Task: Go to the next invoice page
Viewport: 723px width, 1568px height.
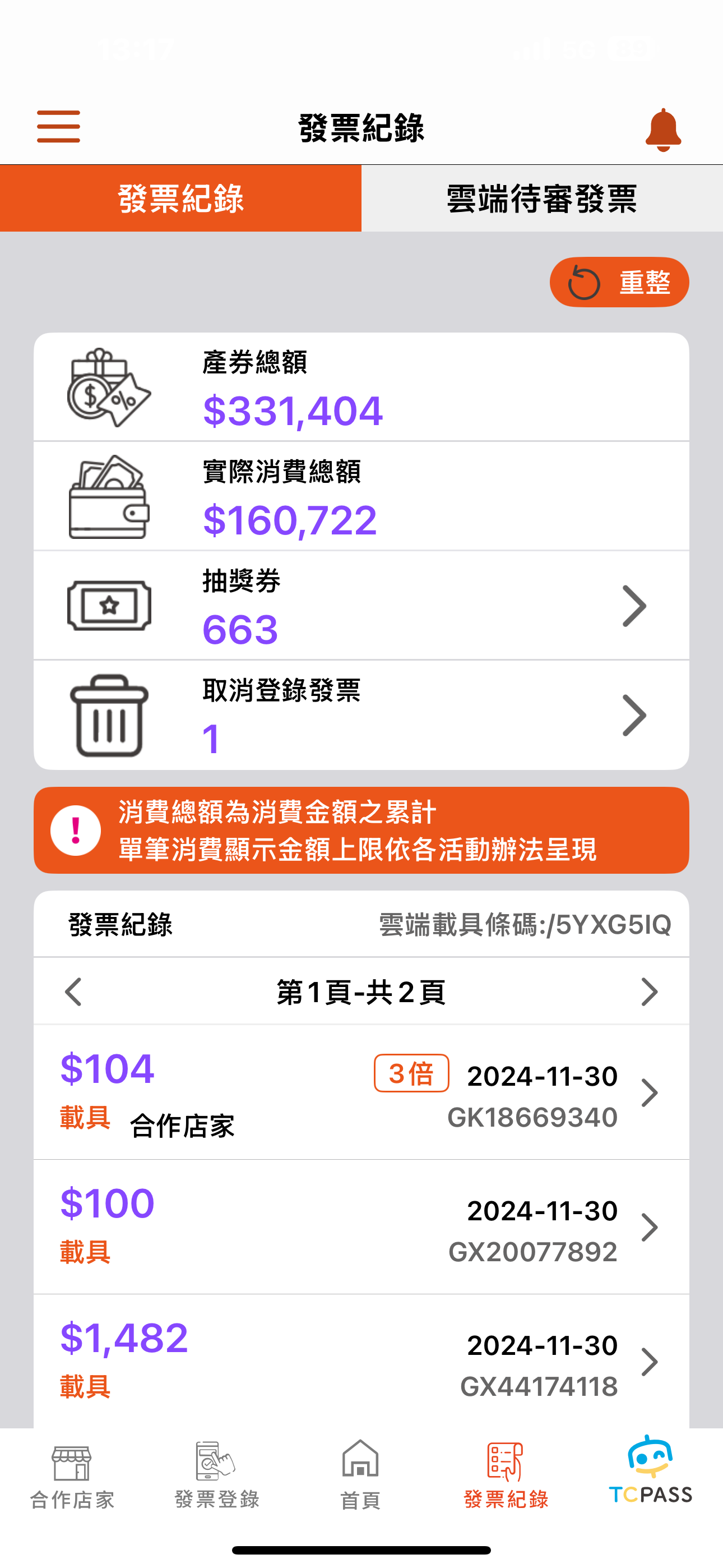Action: pos(650,992)
